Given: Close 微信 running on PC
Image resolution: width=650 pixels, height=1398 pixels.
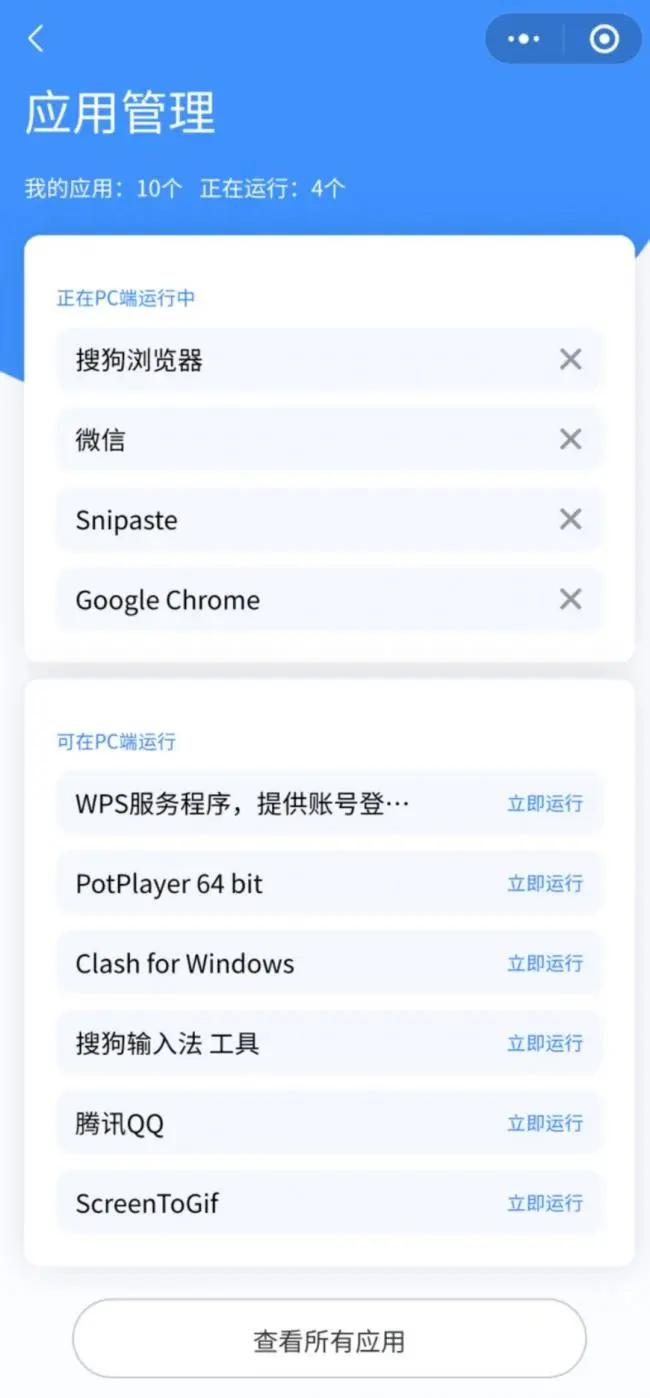Looking at the screenshot, I should pyautogui.click(x=570, y=439).
